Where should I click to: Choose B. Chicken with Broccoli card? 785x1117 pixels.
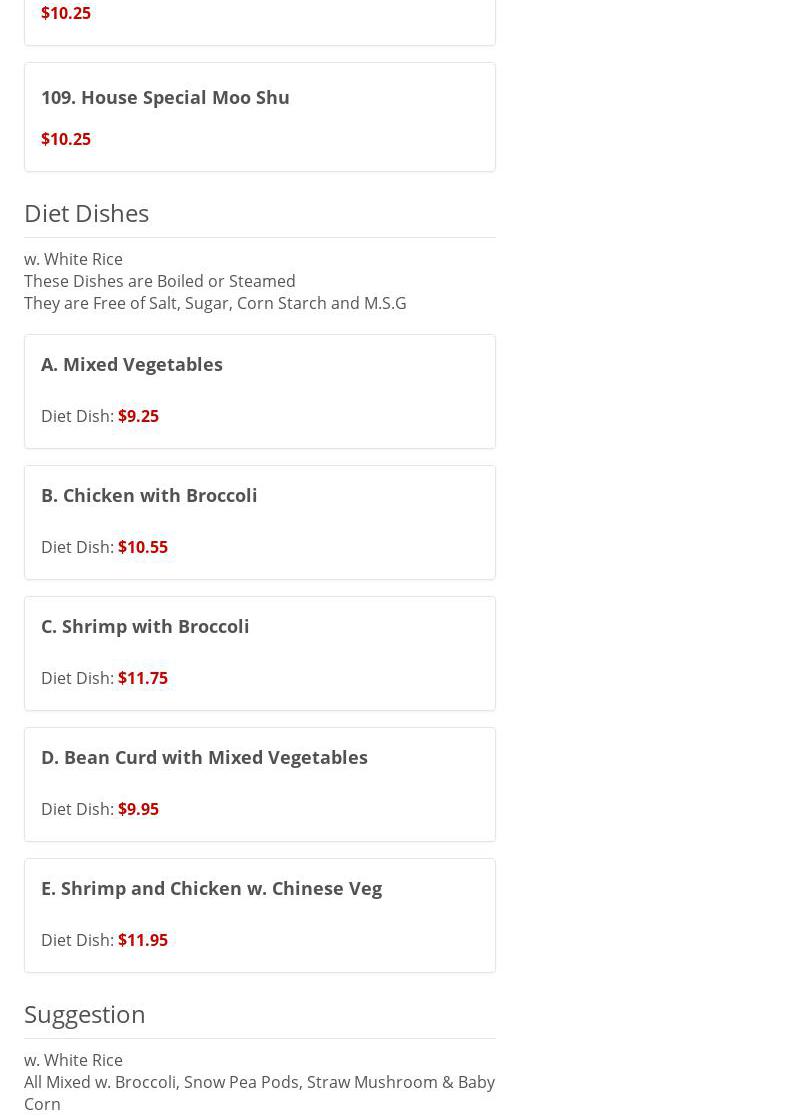click(x=149, y=496)
